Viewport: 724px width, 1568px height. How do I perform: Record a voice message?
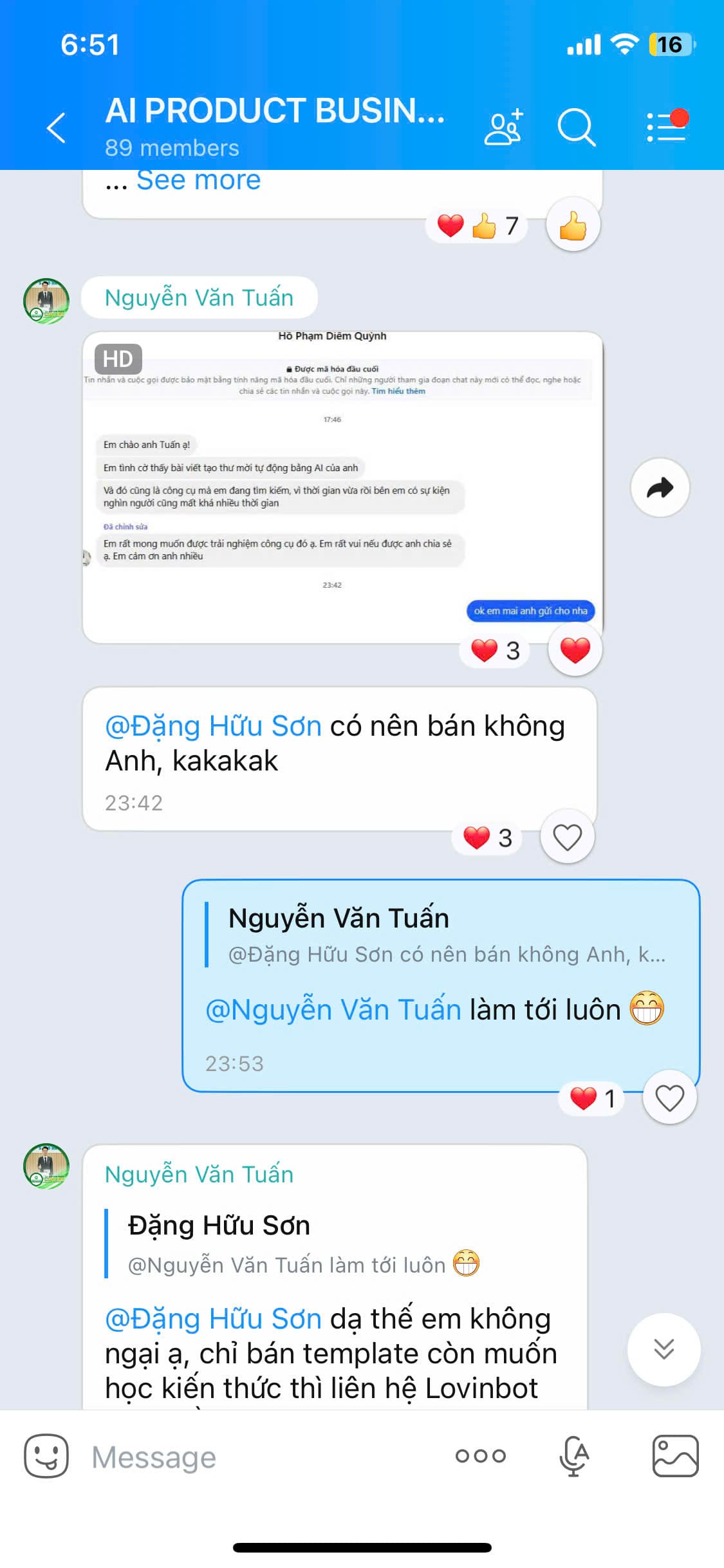click(x=575, y=1456)
